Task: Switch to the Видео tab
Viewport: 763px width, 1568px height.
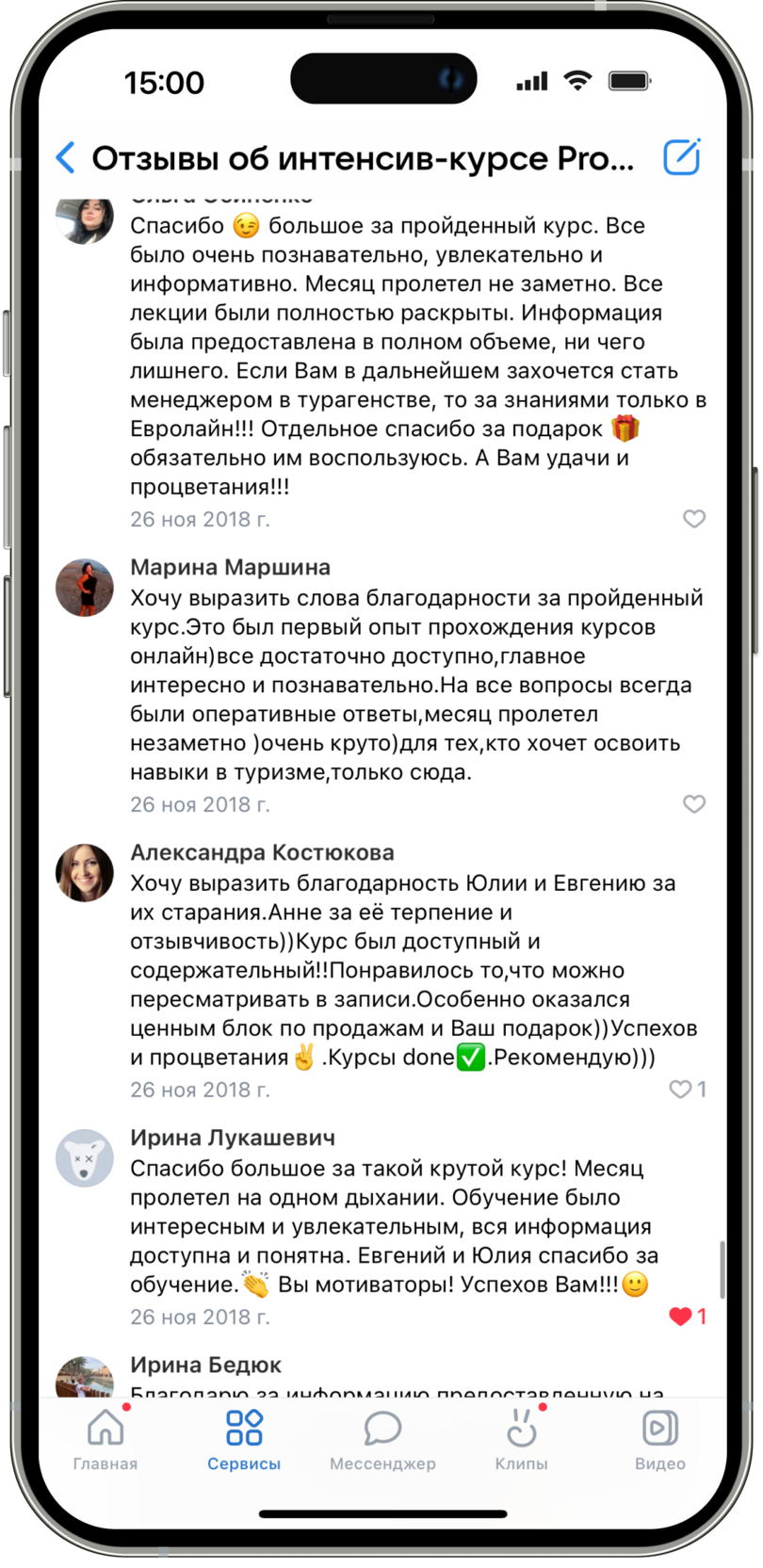Action: pyautogui.click(x=659, y=1439)
